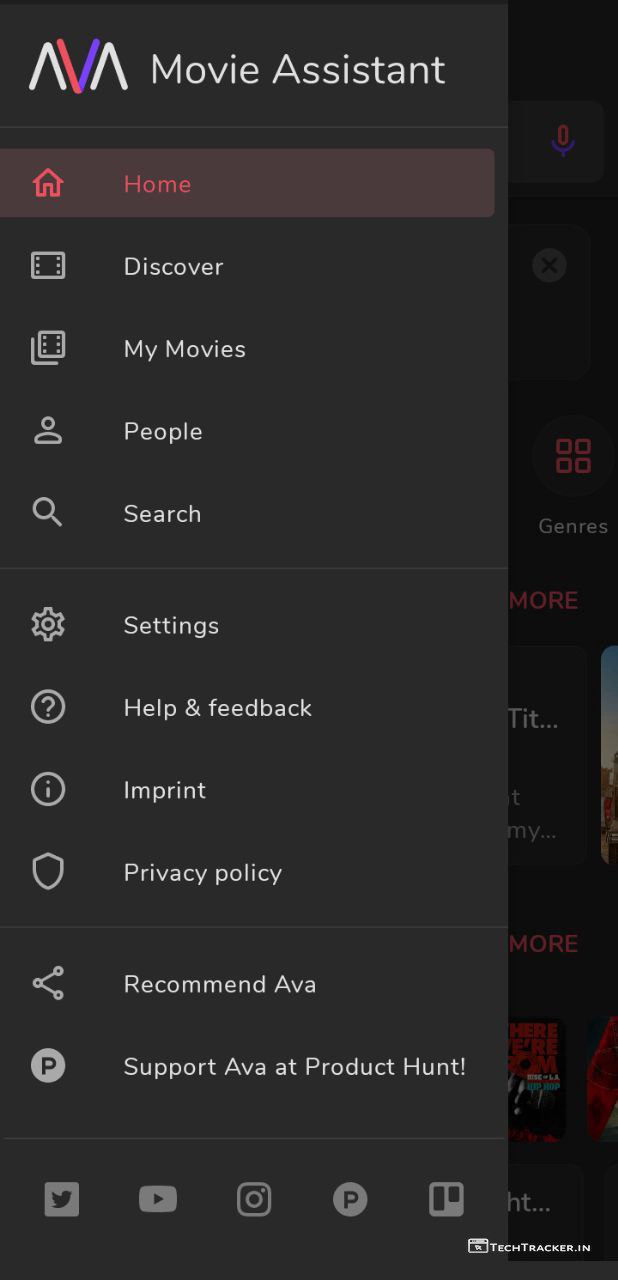
Task: Visit Ava's YouTube channel
Action: pos(158,1199)
